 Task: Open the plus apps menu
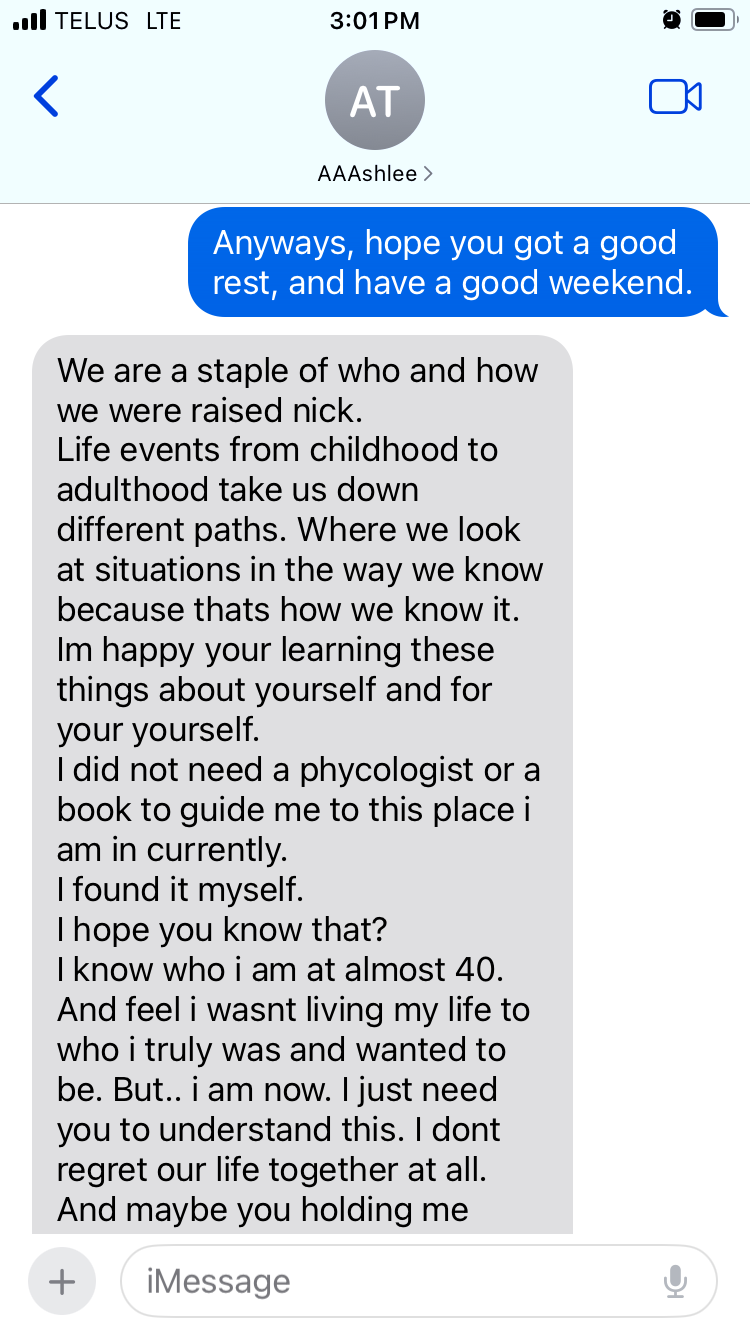click(x=62, y=1281)
